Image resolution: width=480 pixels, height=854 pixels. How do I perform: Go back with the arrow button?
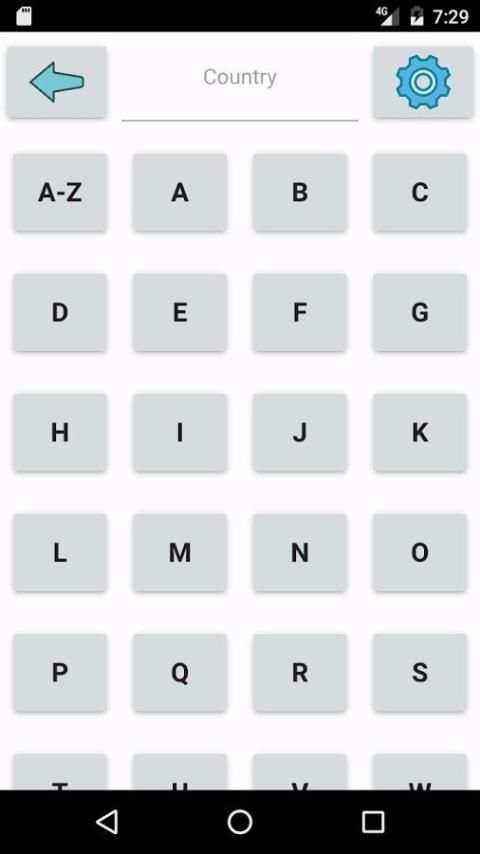click(57, 82)
